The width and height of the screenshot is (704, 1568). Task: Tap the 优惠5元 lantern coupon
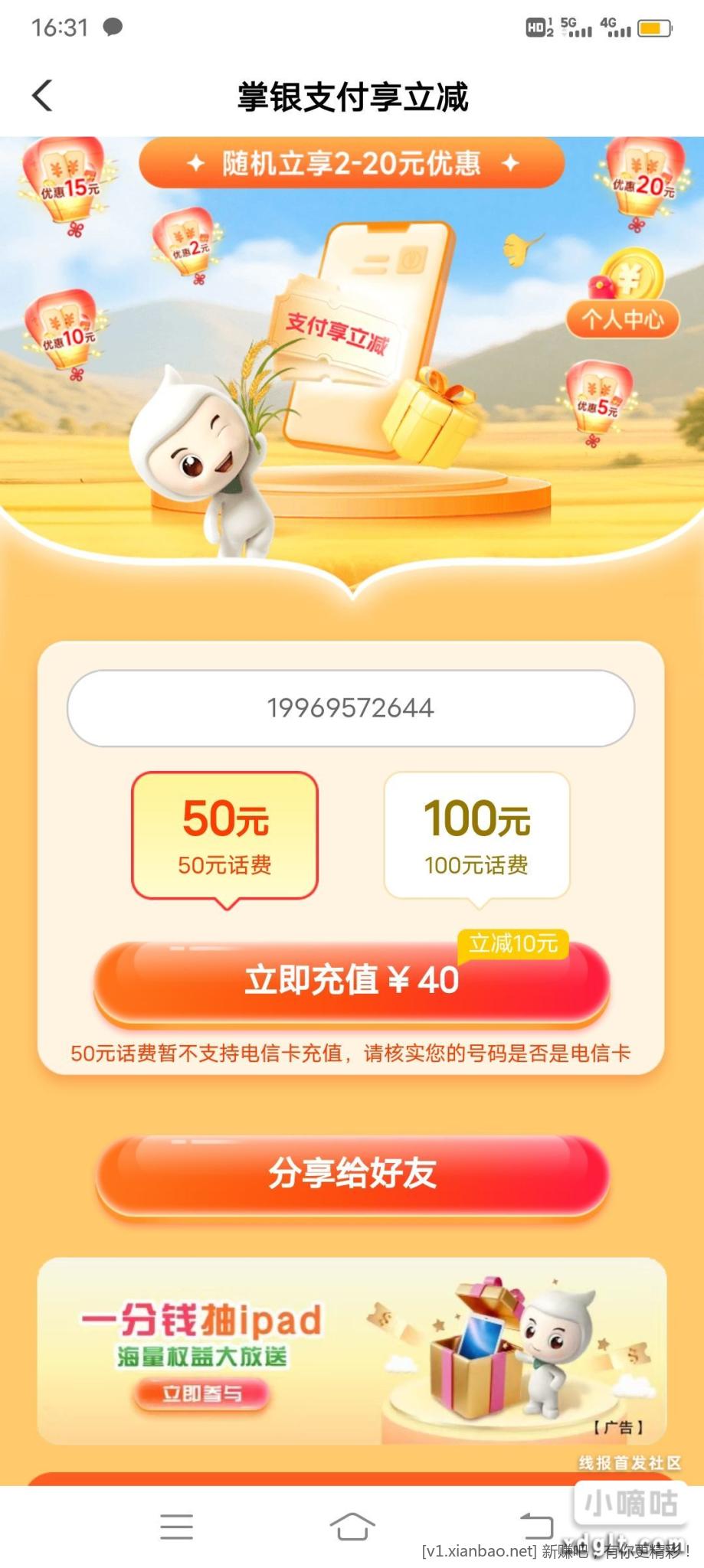pos(595,398)
